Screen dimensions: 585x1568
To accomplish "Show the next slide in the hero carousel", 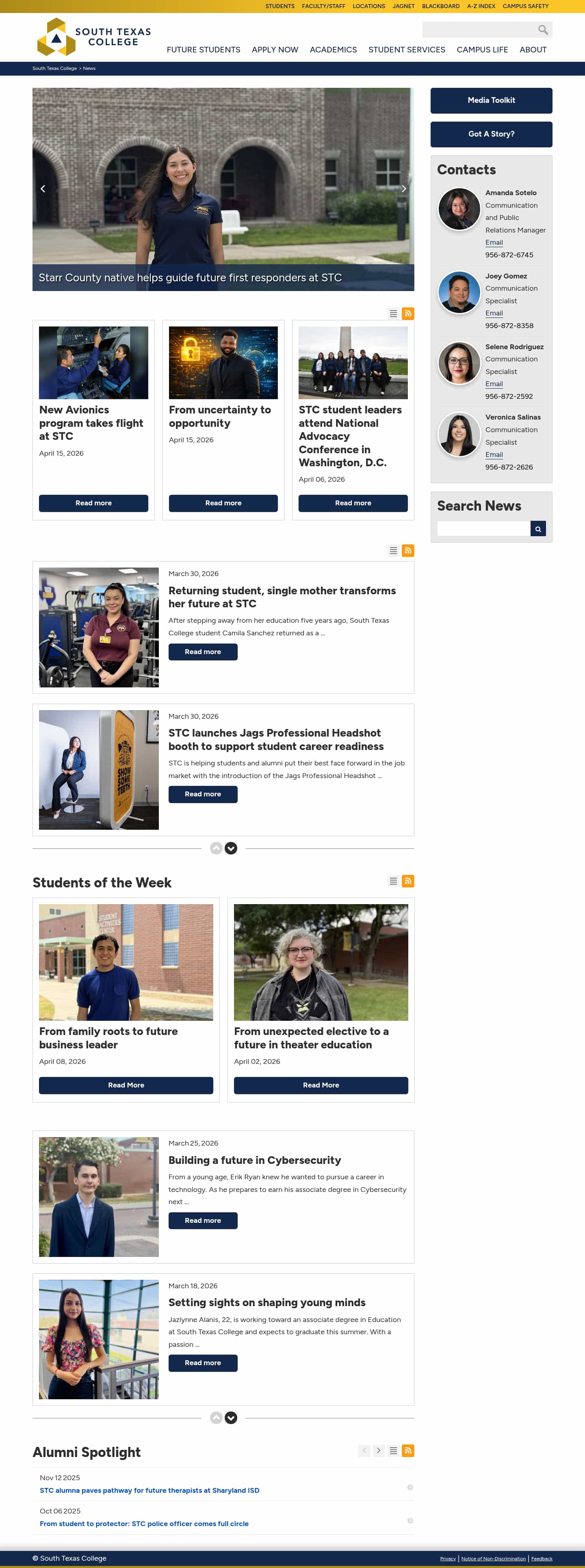I will pyautogui.click(x=403, y=189).
